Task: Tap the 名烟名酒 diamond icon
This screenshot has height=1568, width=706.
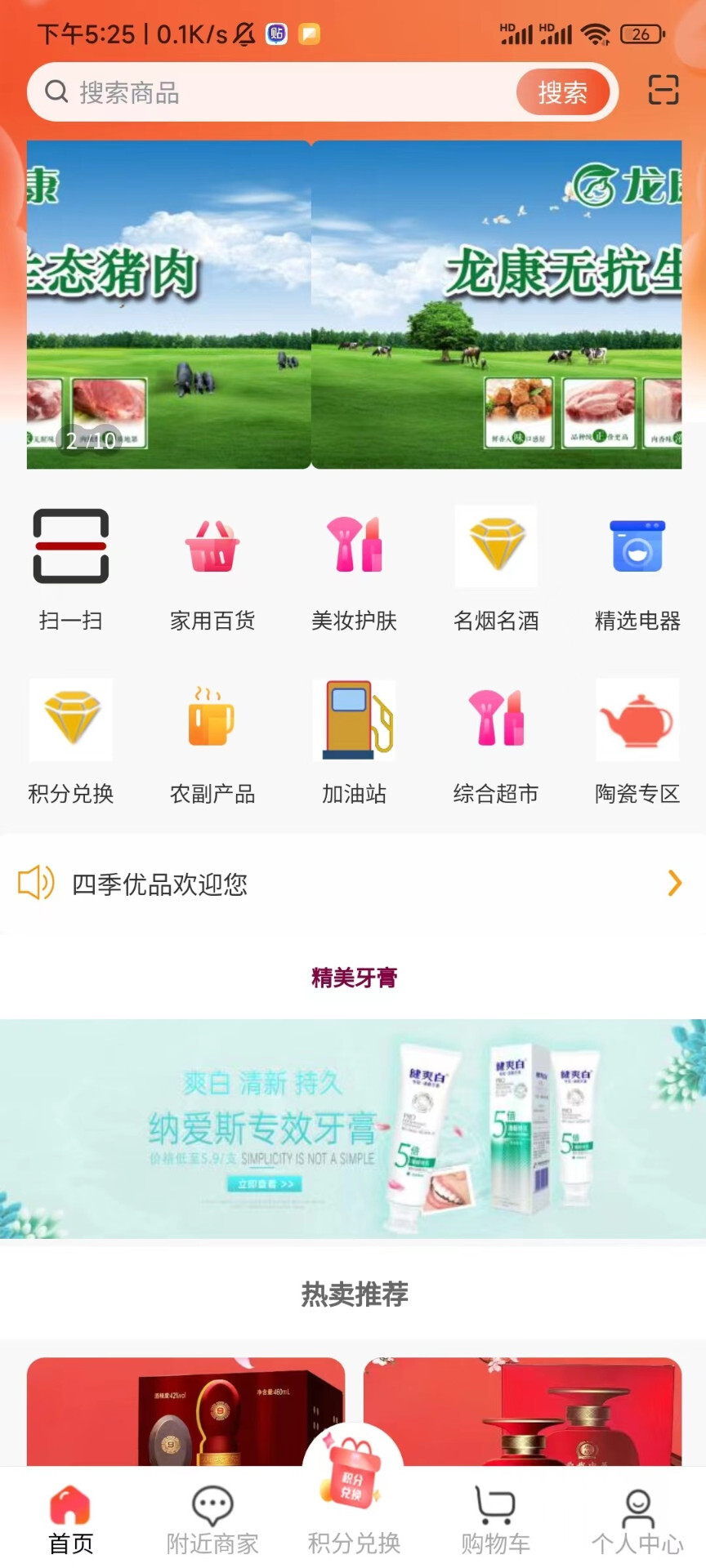Action: [x=496, y=546]
